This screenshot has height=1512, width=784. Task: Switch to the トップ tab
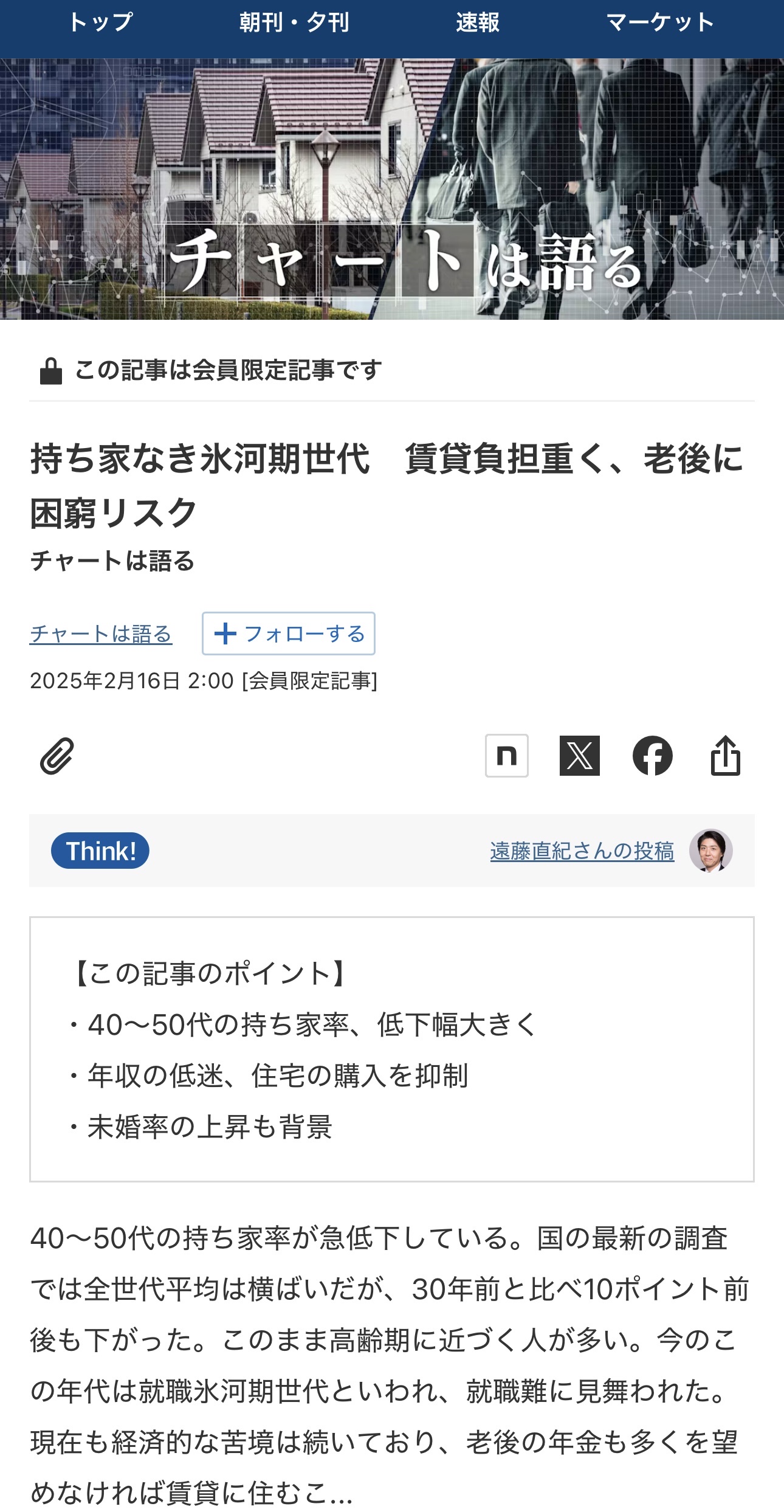(100, 23)
